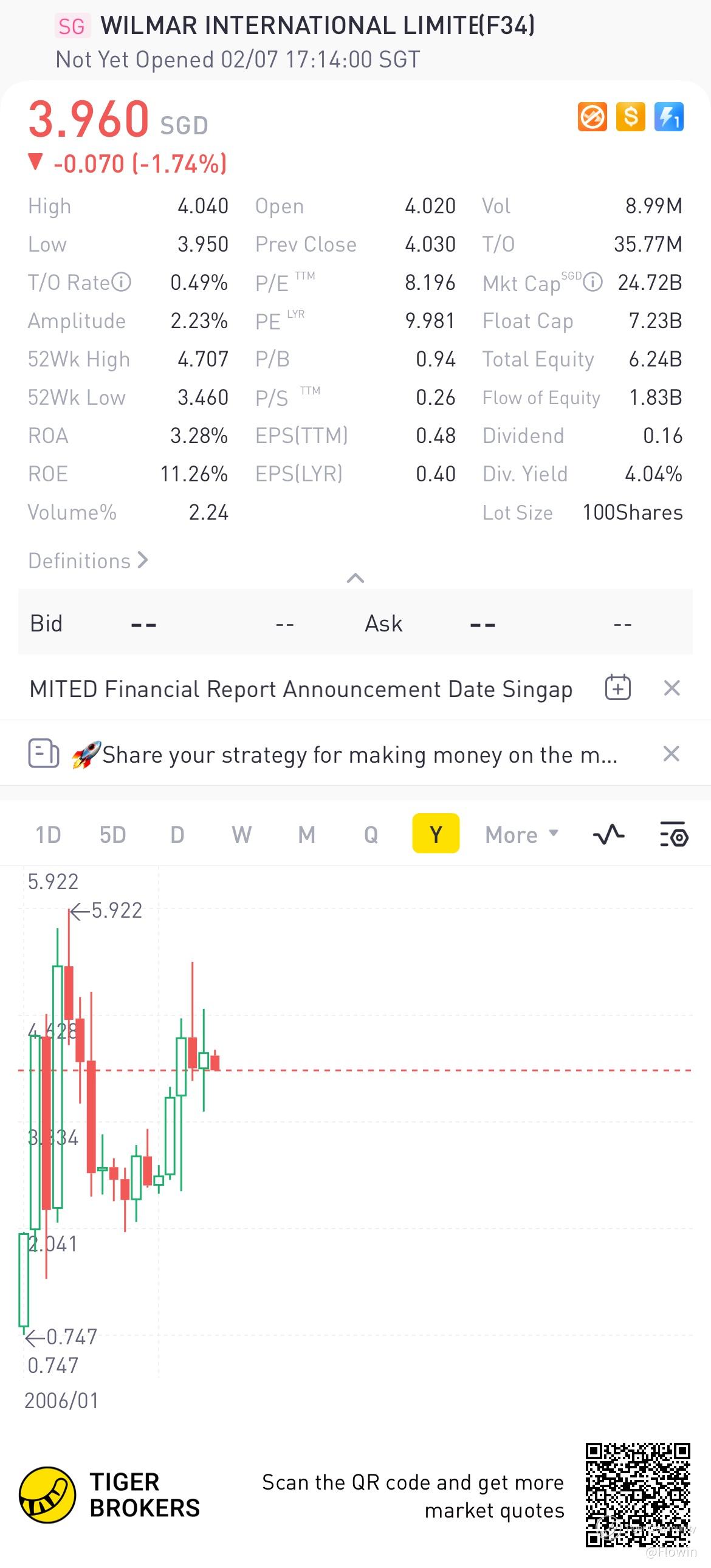Select the monthly M chart
Screen dimensions: 711x1568
click(x=307, y=834)
